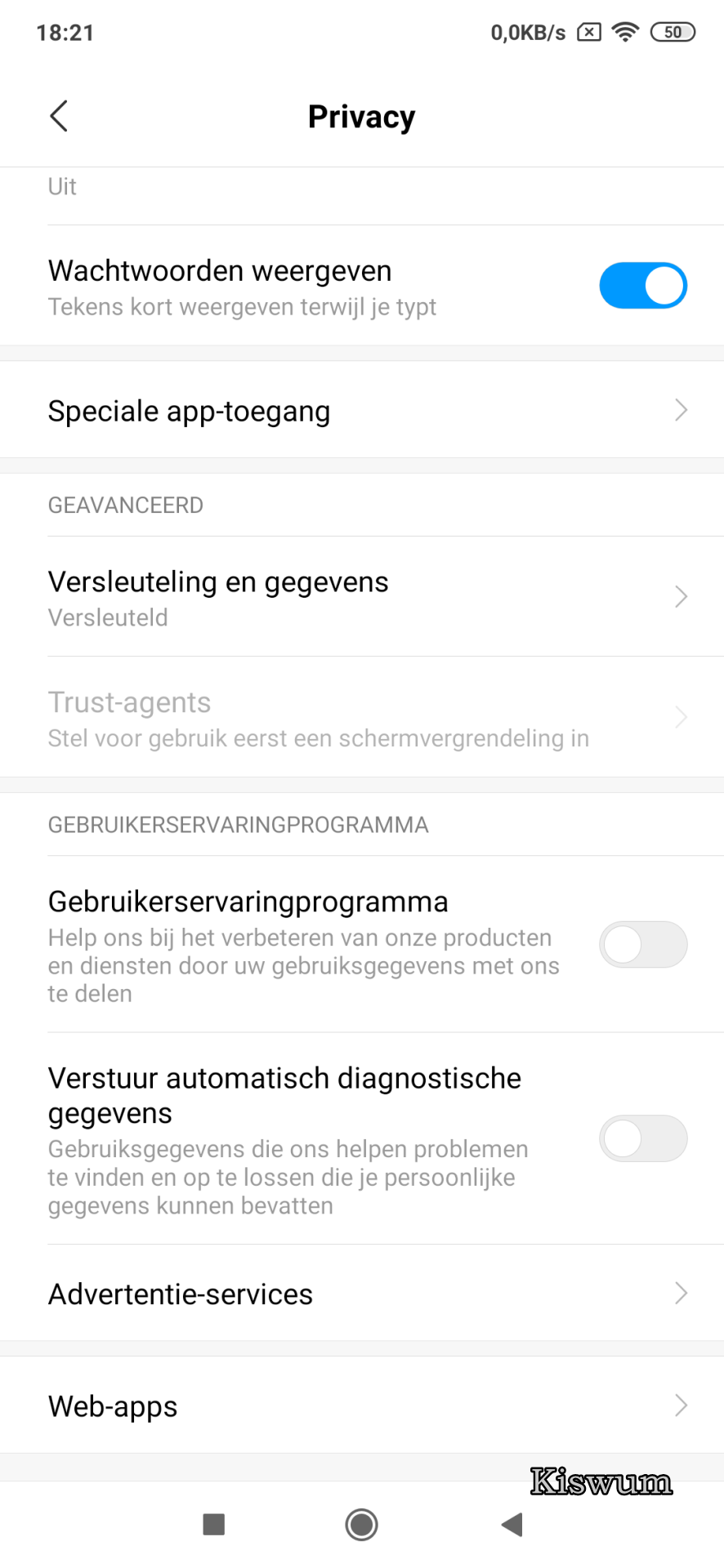Open the Web-apps row
Screen dimensions: 724x1568
tap(362, 1406)
